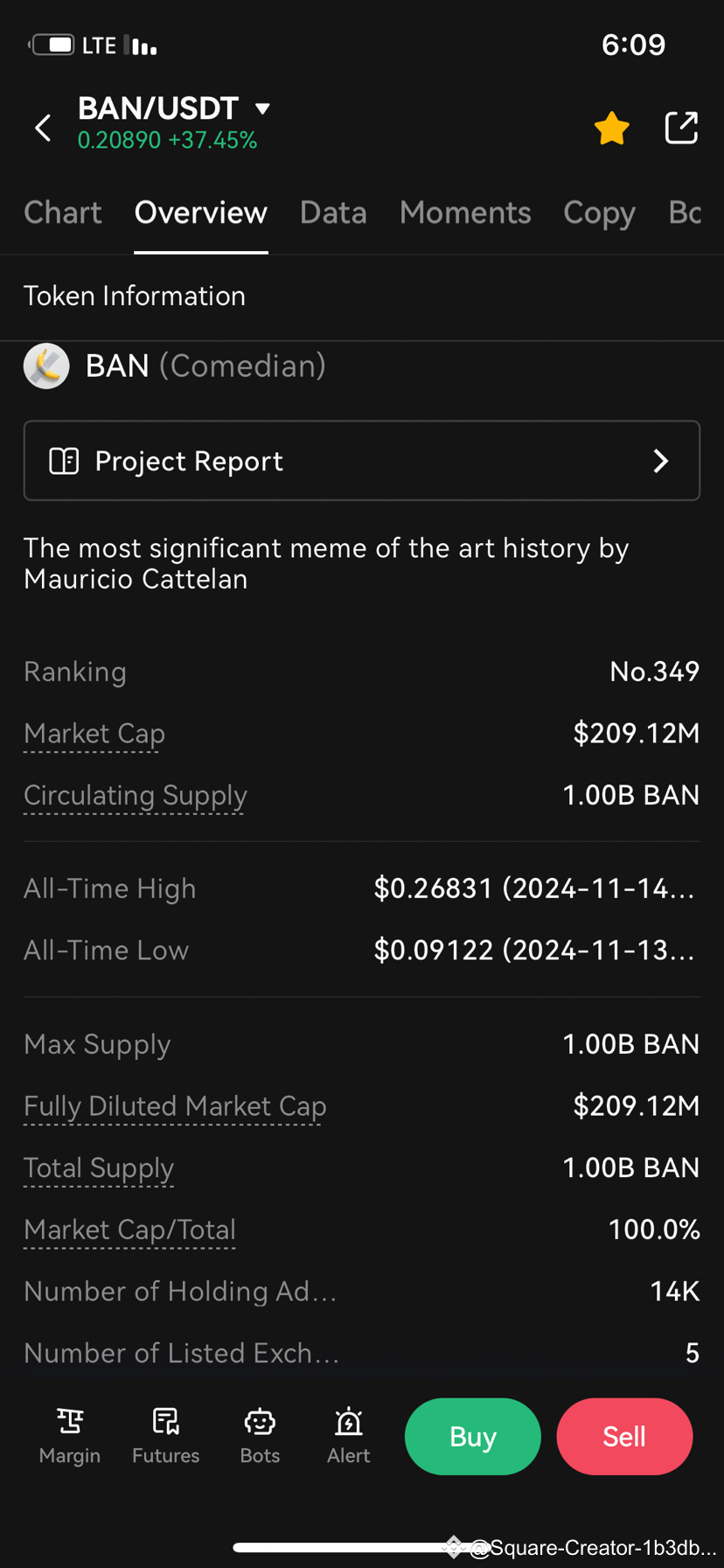Tap Buy to purchase BAN

coord(472,1436)
